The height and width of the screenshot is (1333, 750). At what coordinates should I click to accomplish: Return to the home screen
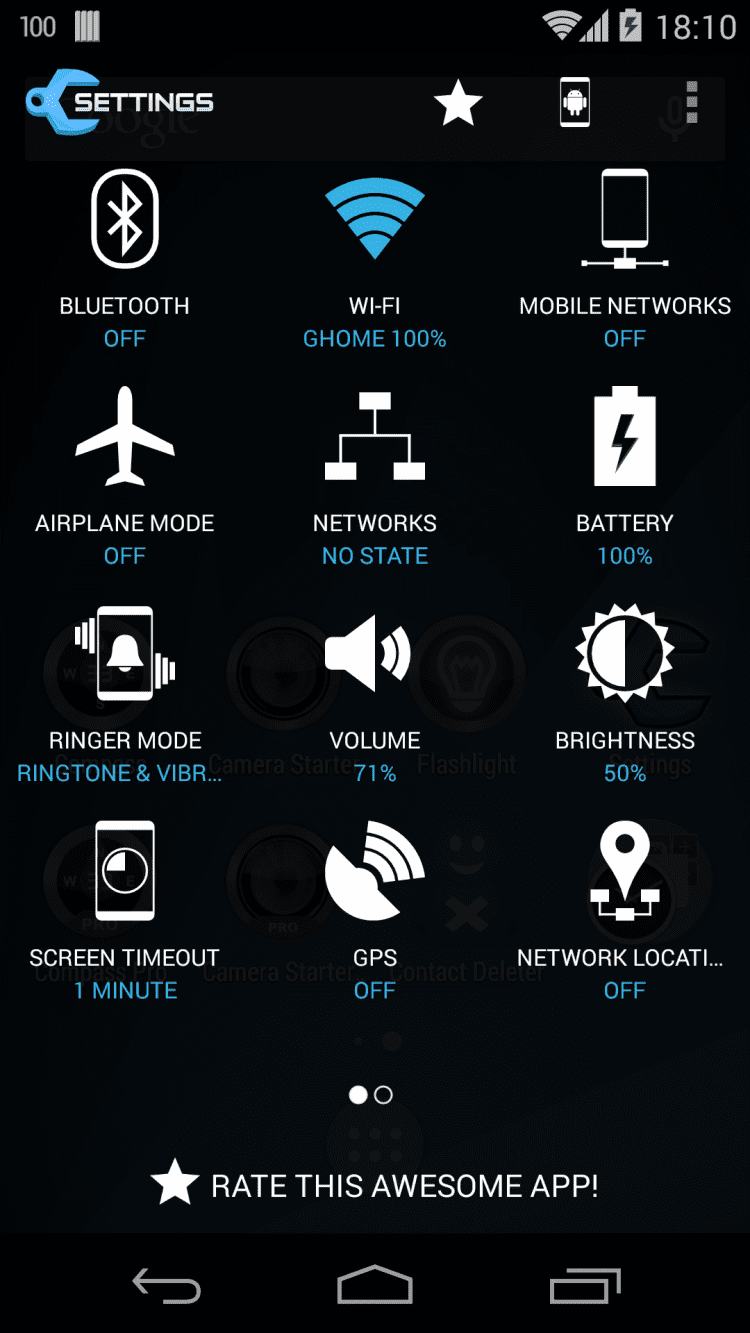click(x=375, y=1286)
